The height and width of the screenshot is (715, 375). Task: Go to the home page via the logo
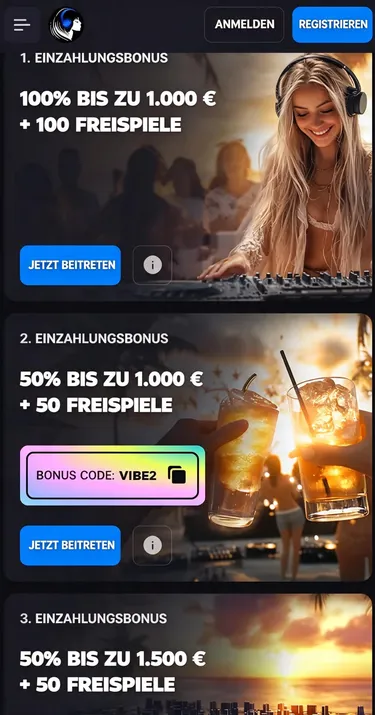click(66, 25)
